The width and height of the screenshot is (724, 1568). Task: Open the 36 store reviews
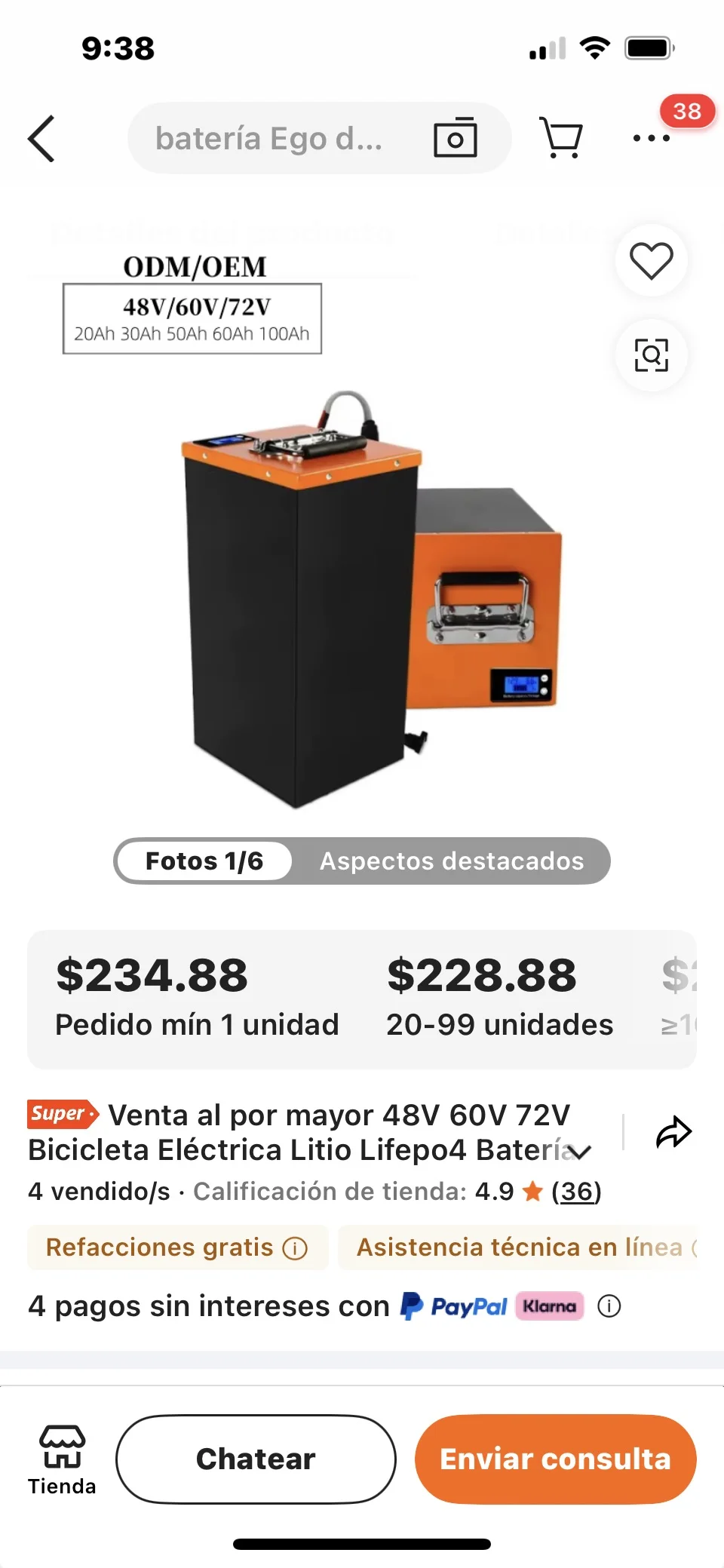pyautogui.click(x=576, y=1191)
